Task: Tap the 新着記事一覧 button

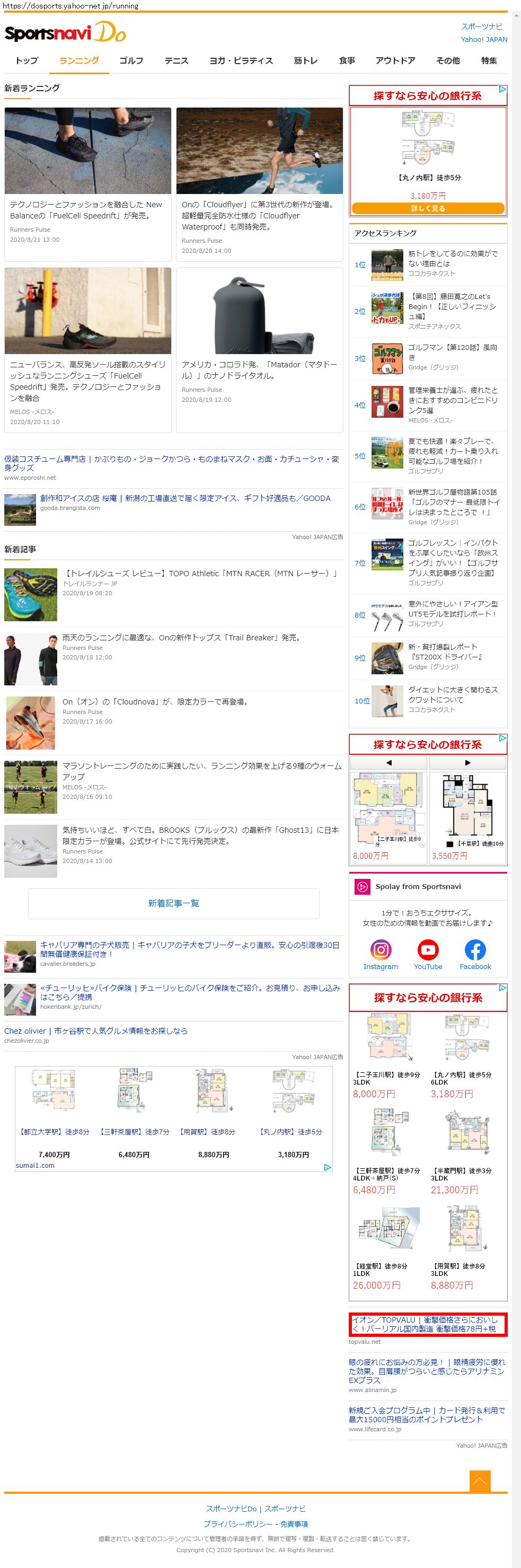Action: (173, 903)
